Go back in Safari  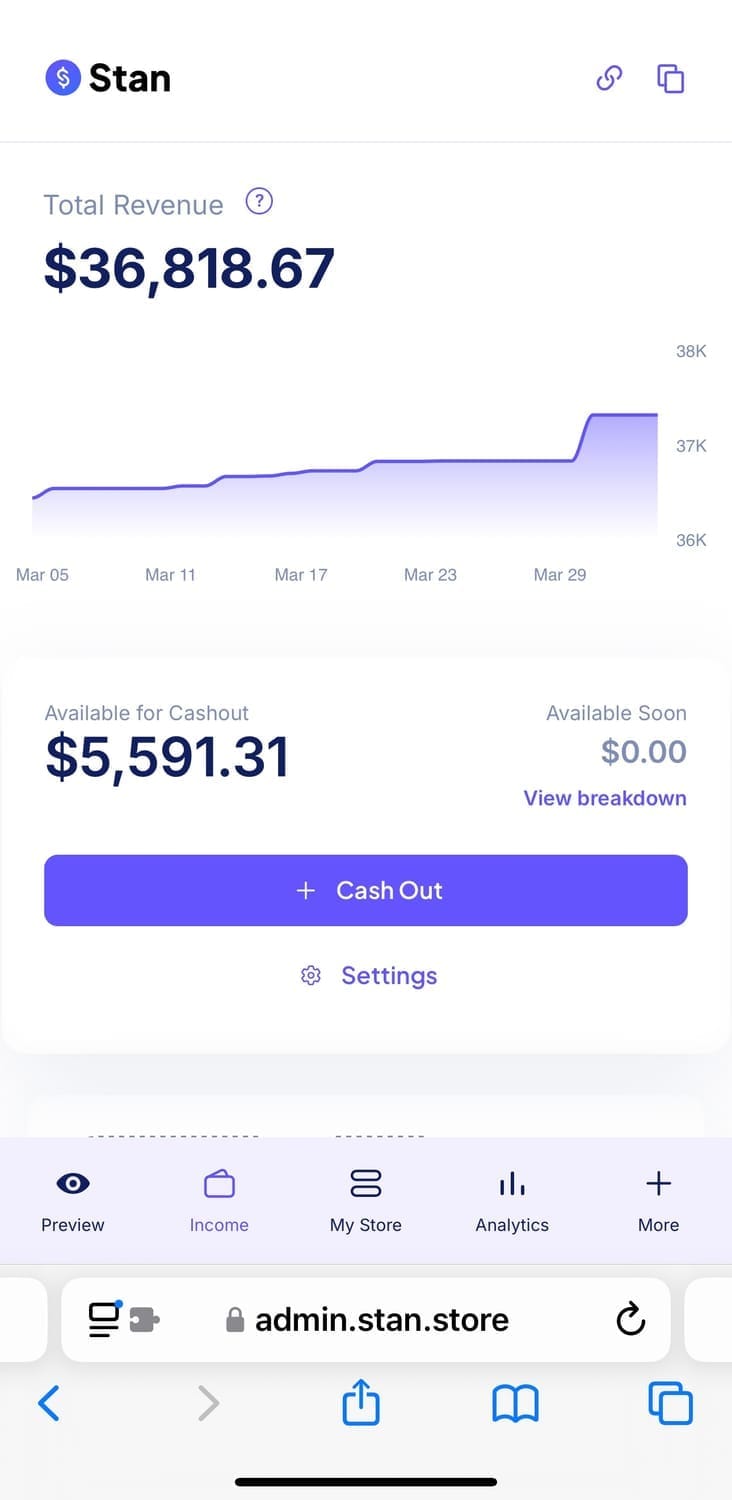click(48, 1403)
